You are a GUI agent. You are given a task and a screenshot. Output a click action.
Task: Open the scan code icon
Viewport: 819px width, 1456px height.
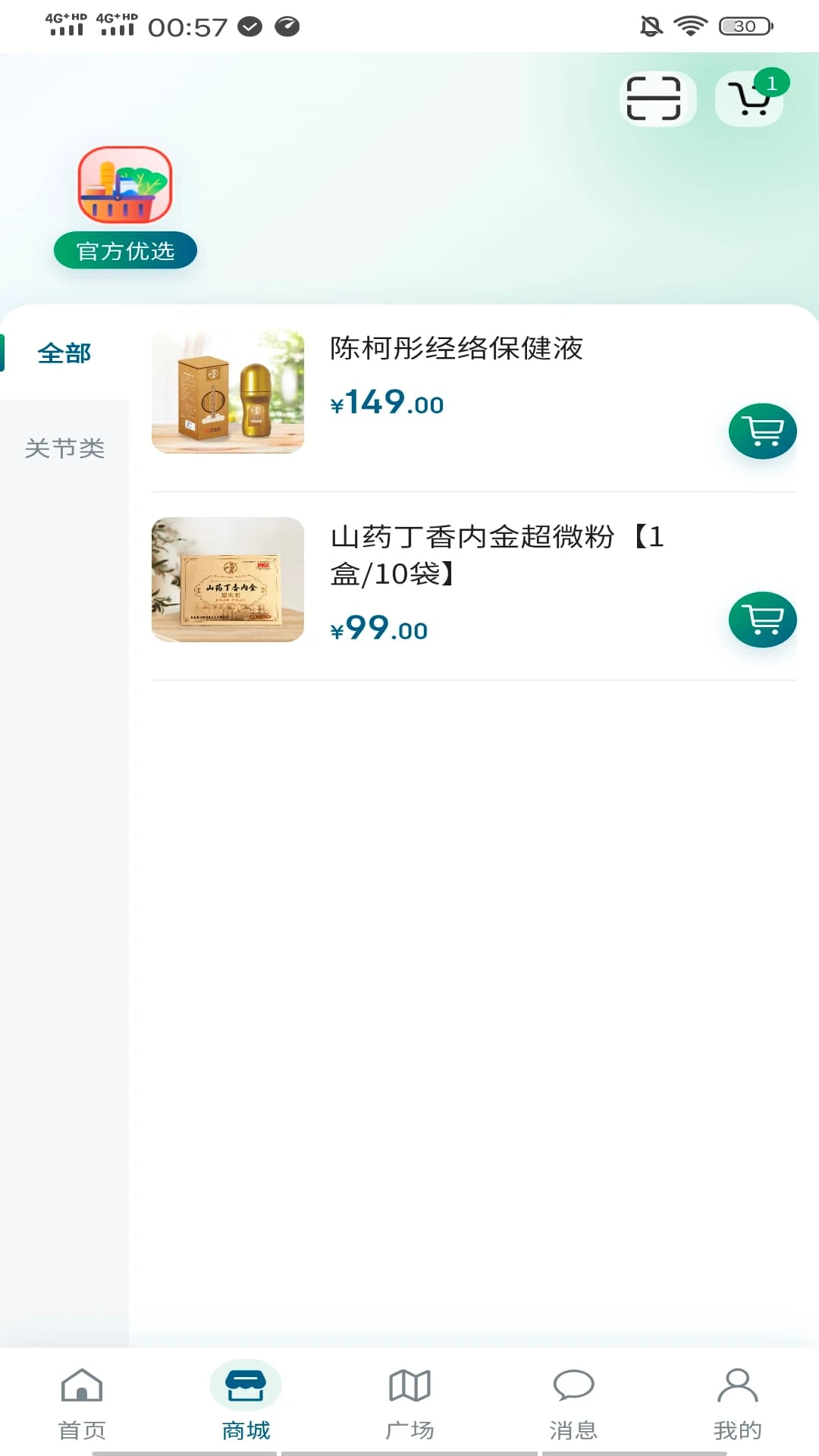point(657,99)
